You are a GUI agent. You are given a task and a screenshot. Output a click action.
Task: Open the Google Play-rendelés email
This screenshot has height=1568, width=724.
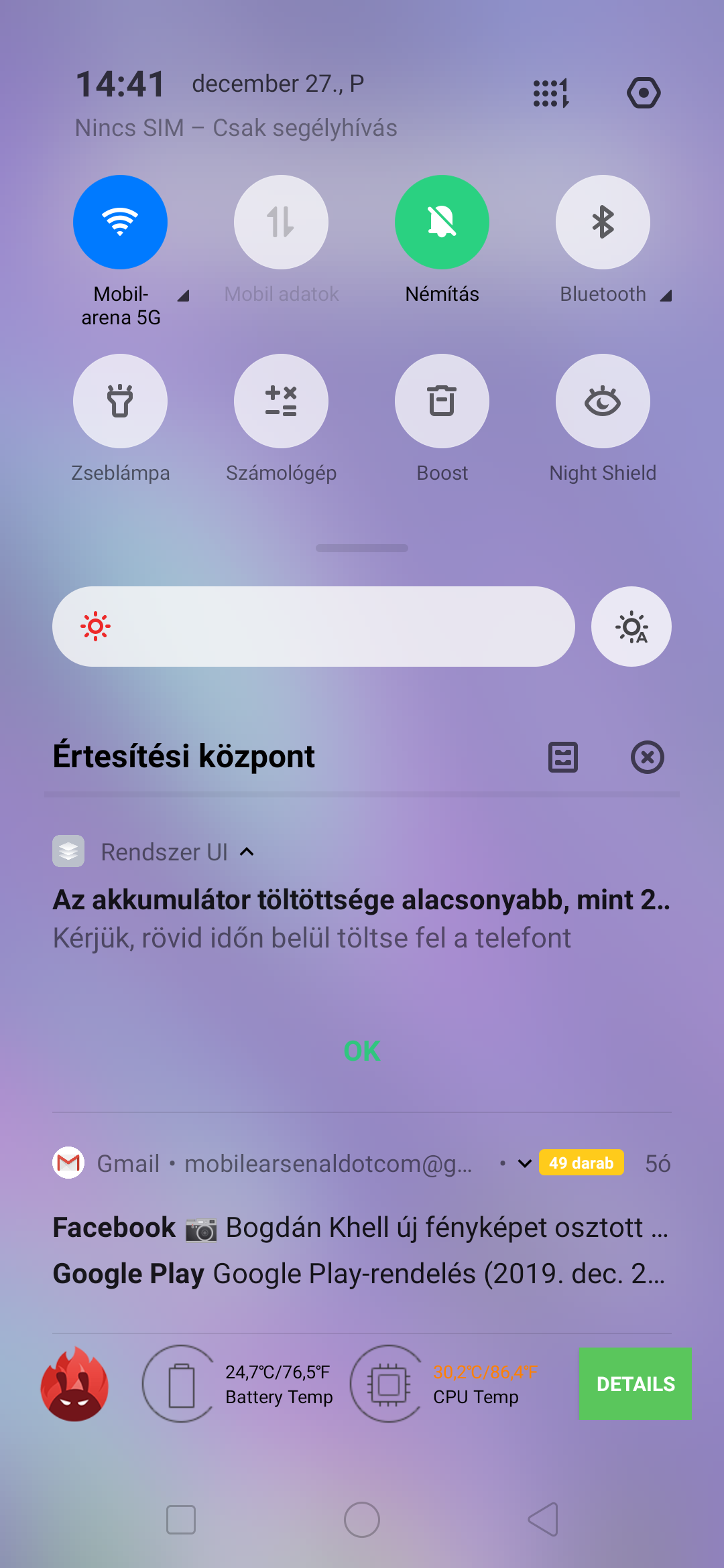click(x=359, y=1273)
